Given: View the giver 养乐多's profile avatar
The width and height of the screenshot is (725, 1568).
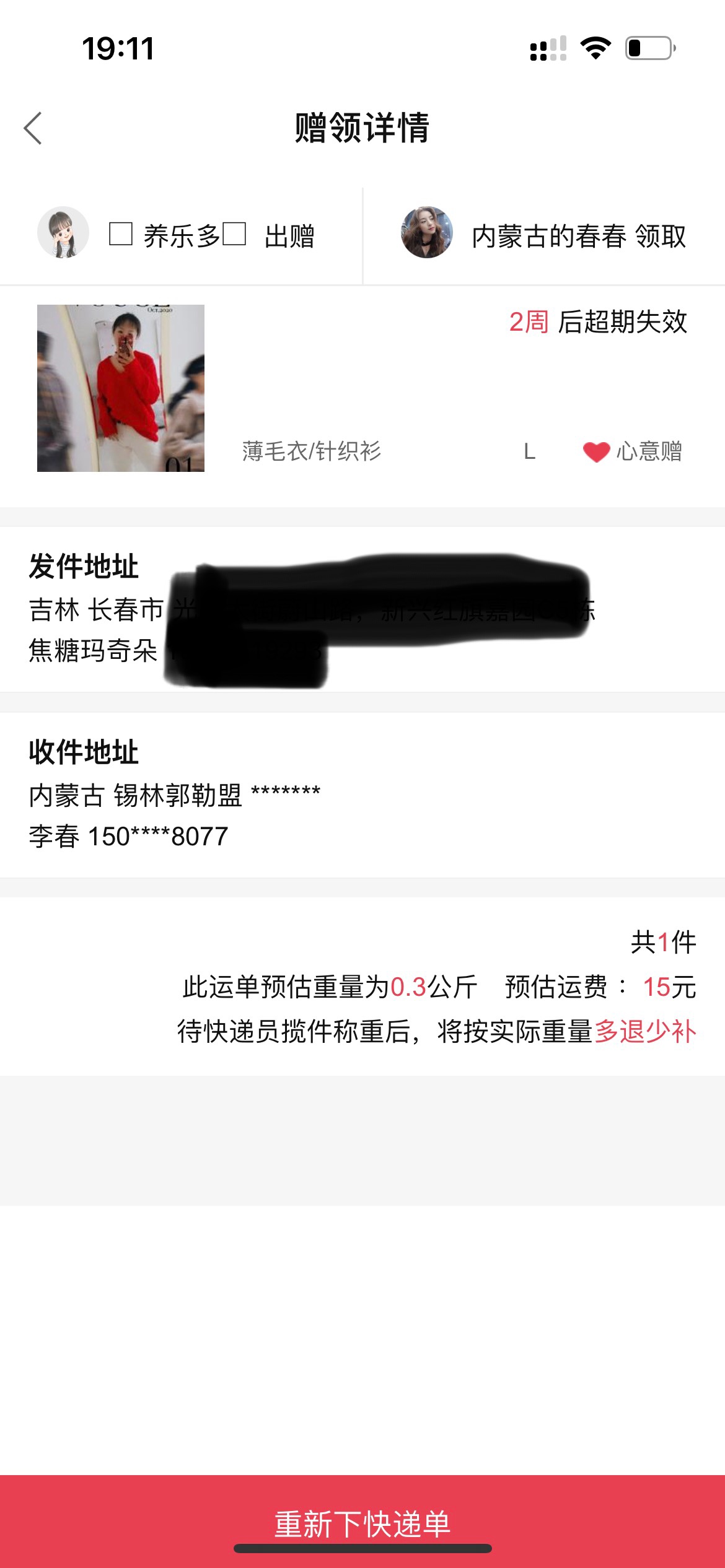Looking at the screenshot, I should click(63, 233).
